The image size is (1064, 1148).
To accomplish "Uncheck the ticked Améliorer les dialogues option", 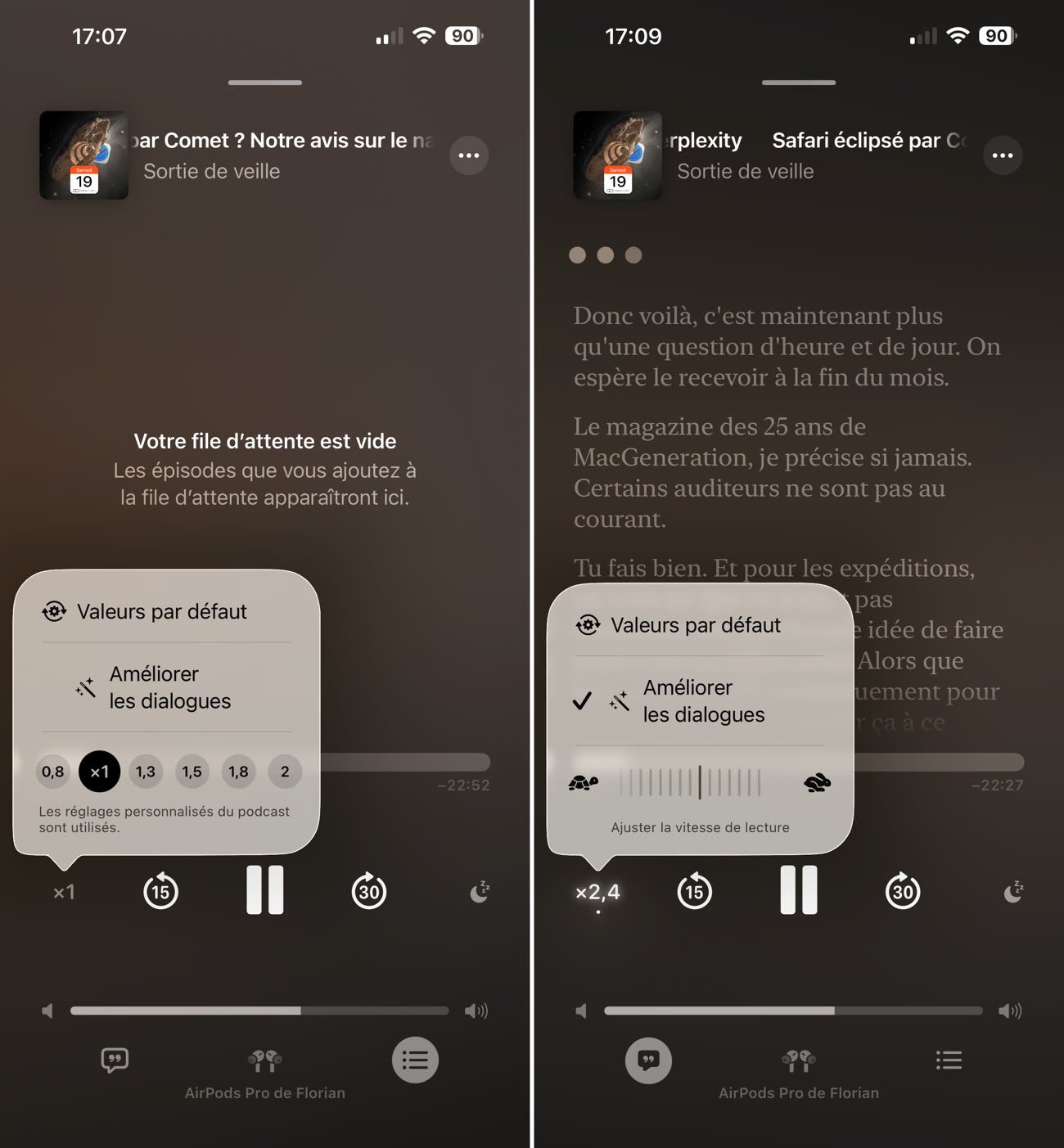I will click(x=688, y=700).
